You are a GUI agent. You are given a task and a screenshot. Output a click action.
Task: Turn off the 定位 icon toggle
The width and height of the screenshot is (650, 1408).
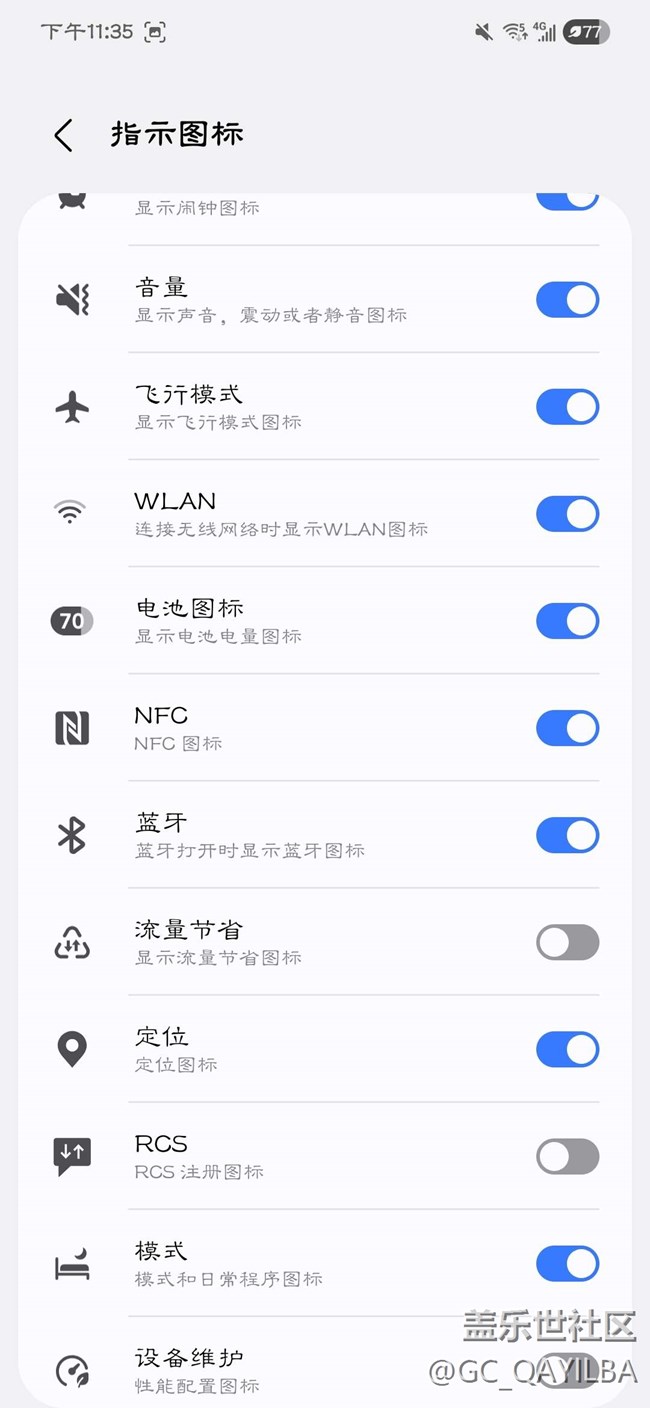coord(567,1049)
